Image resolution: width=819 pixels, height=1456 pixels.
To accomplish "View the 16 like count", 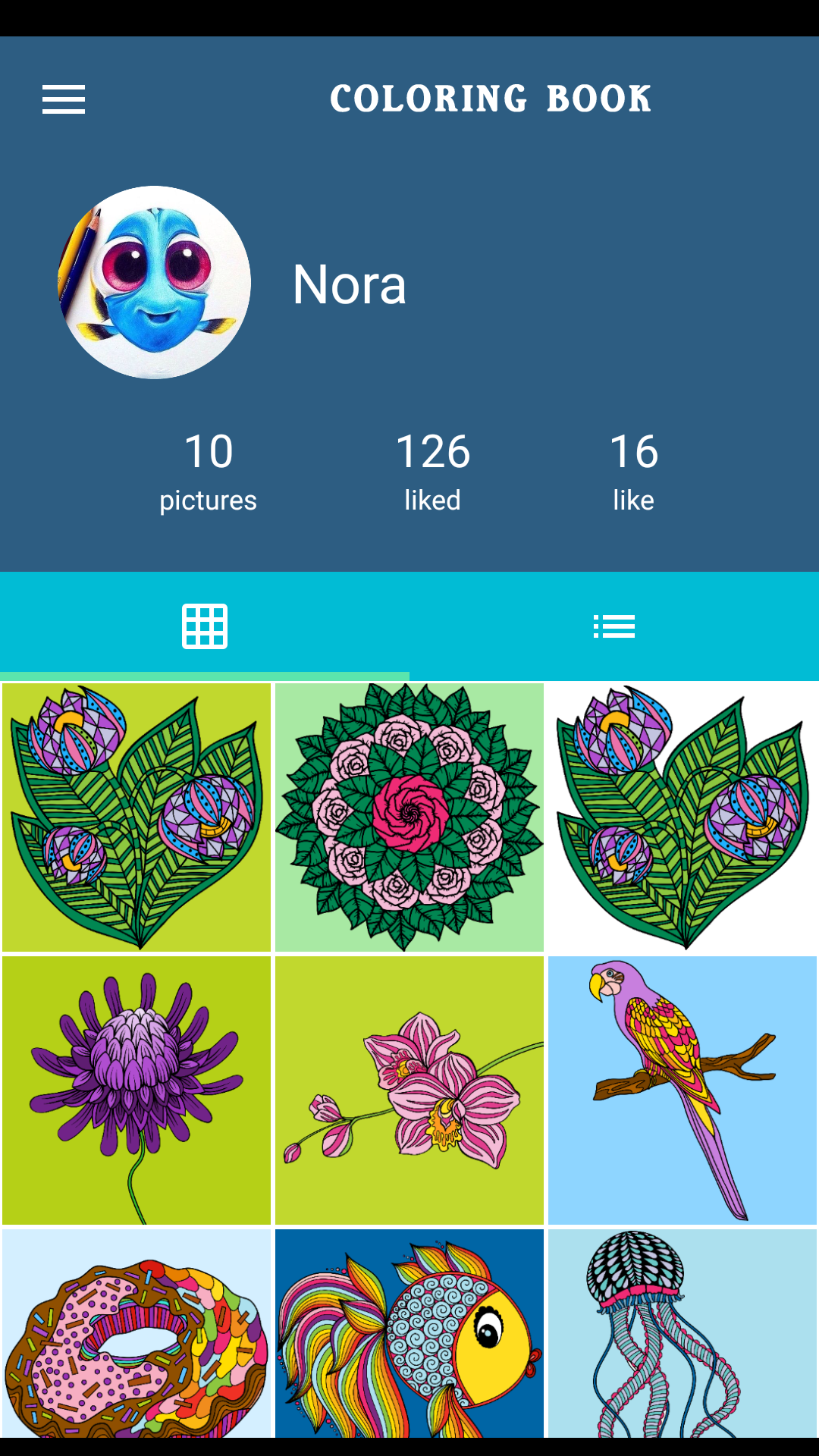I will click(x=634, y=470).
